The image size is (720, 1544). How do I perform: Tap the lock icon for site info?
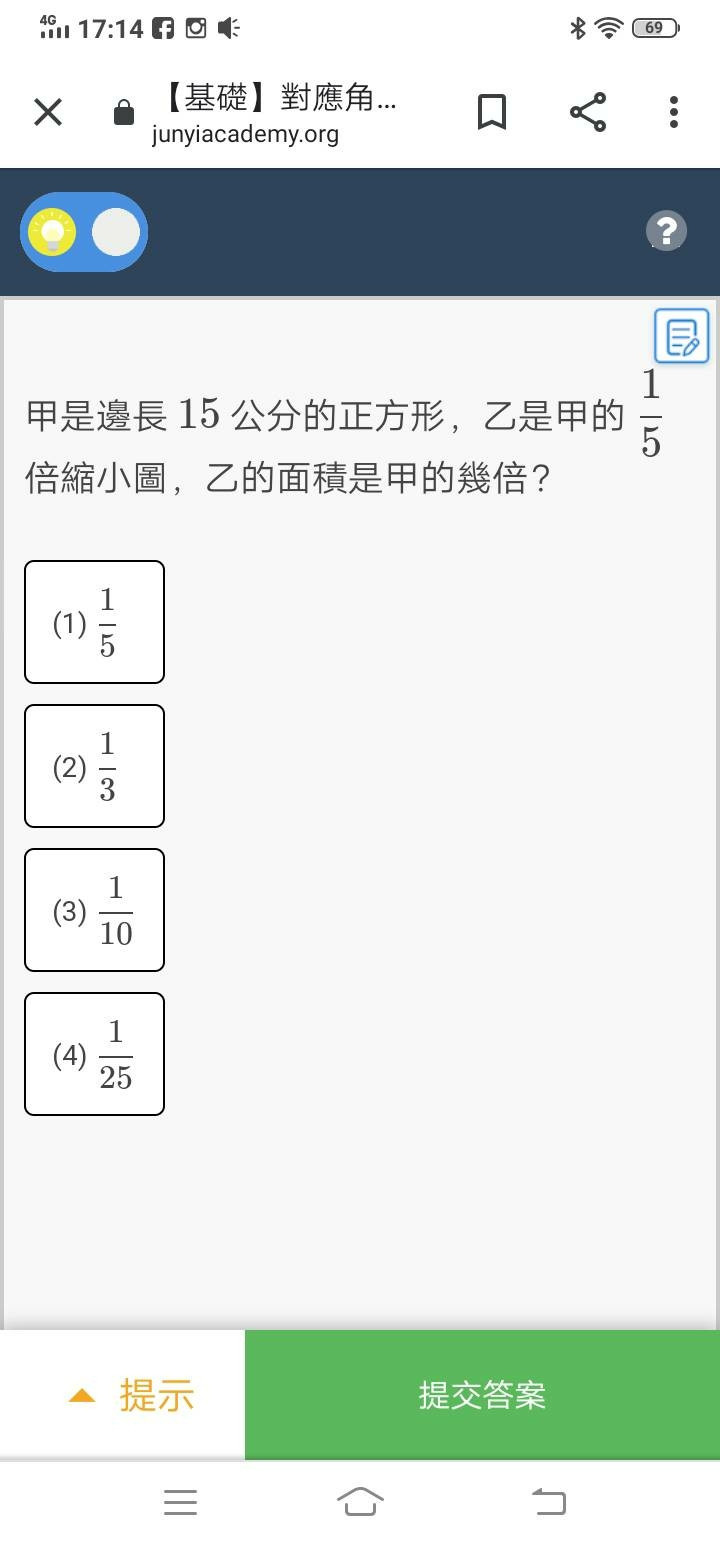[124, 113]
